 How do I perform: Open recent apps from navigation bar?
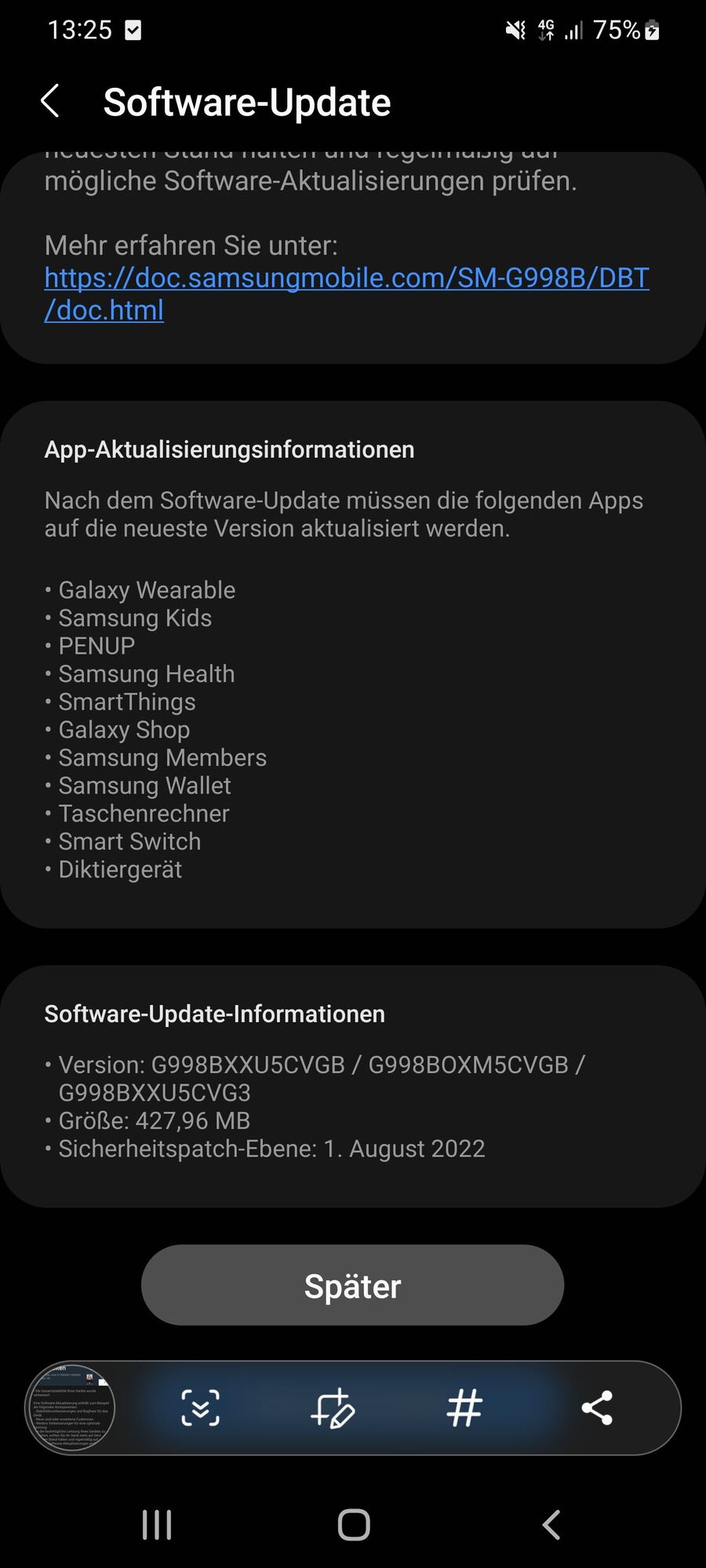point(157,1525)
